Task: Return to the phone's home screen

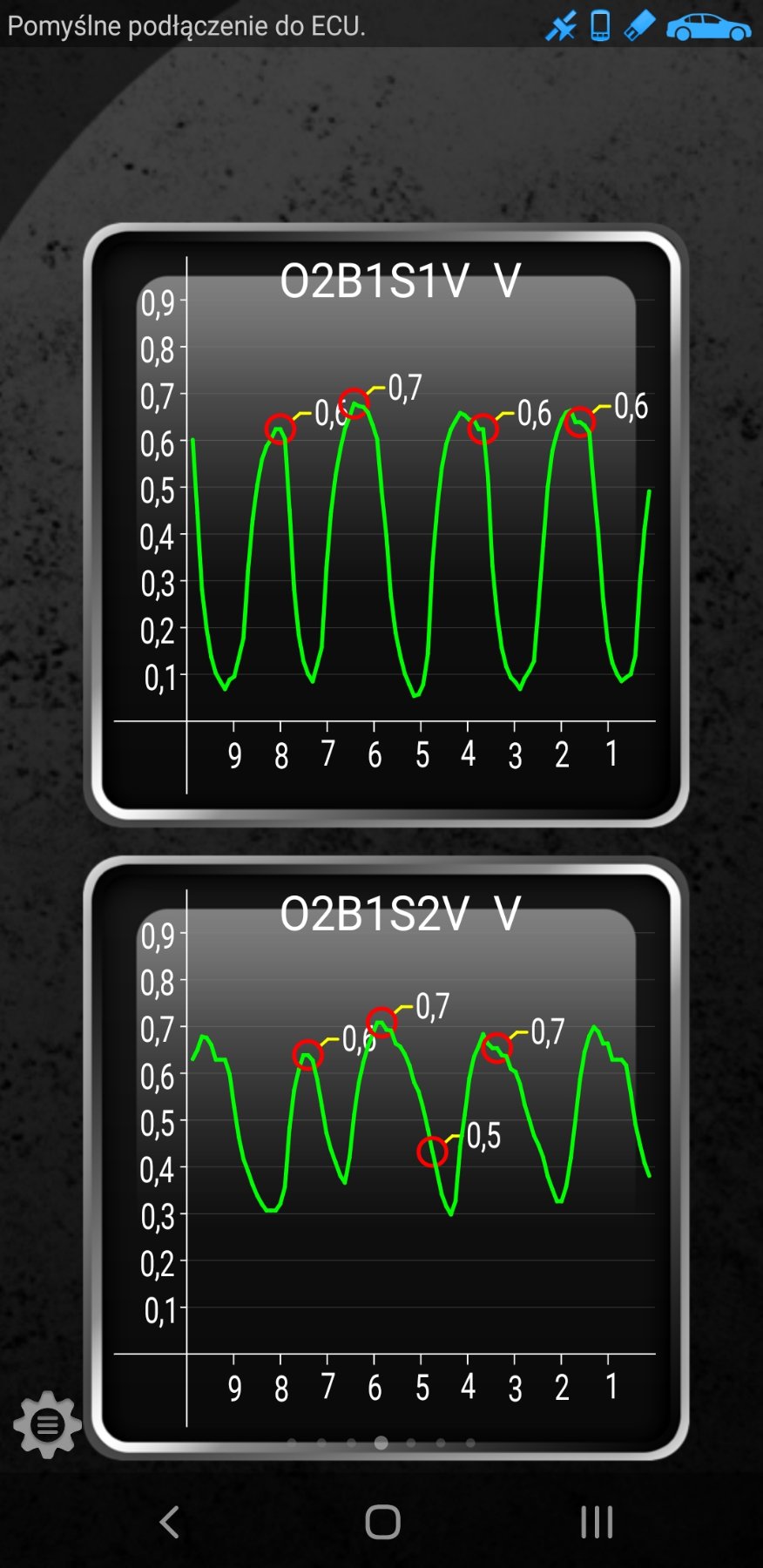Action: point(382,1522)
